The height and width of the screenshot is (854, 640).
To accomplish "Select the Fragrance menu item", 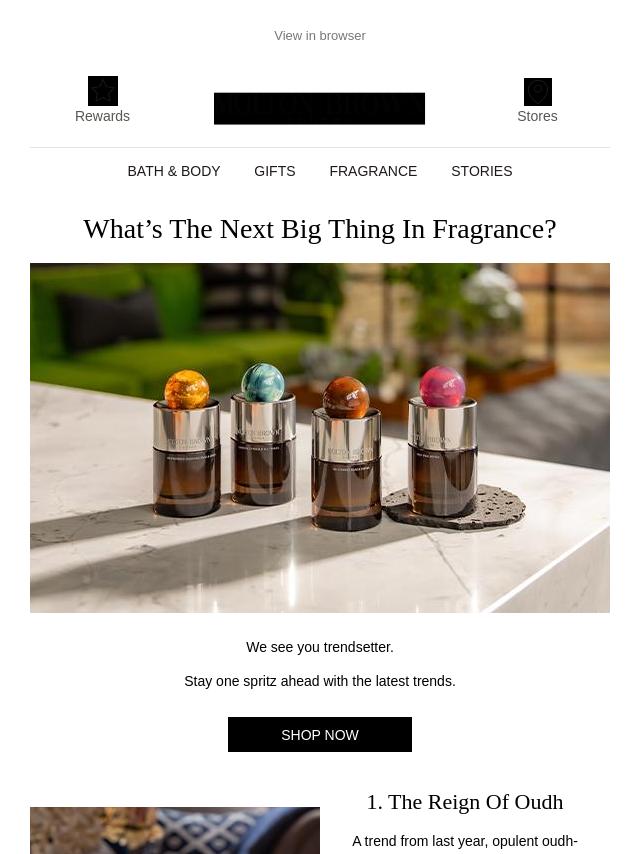I will [373, 171].
